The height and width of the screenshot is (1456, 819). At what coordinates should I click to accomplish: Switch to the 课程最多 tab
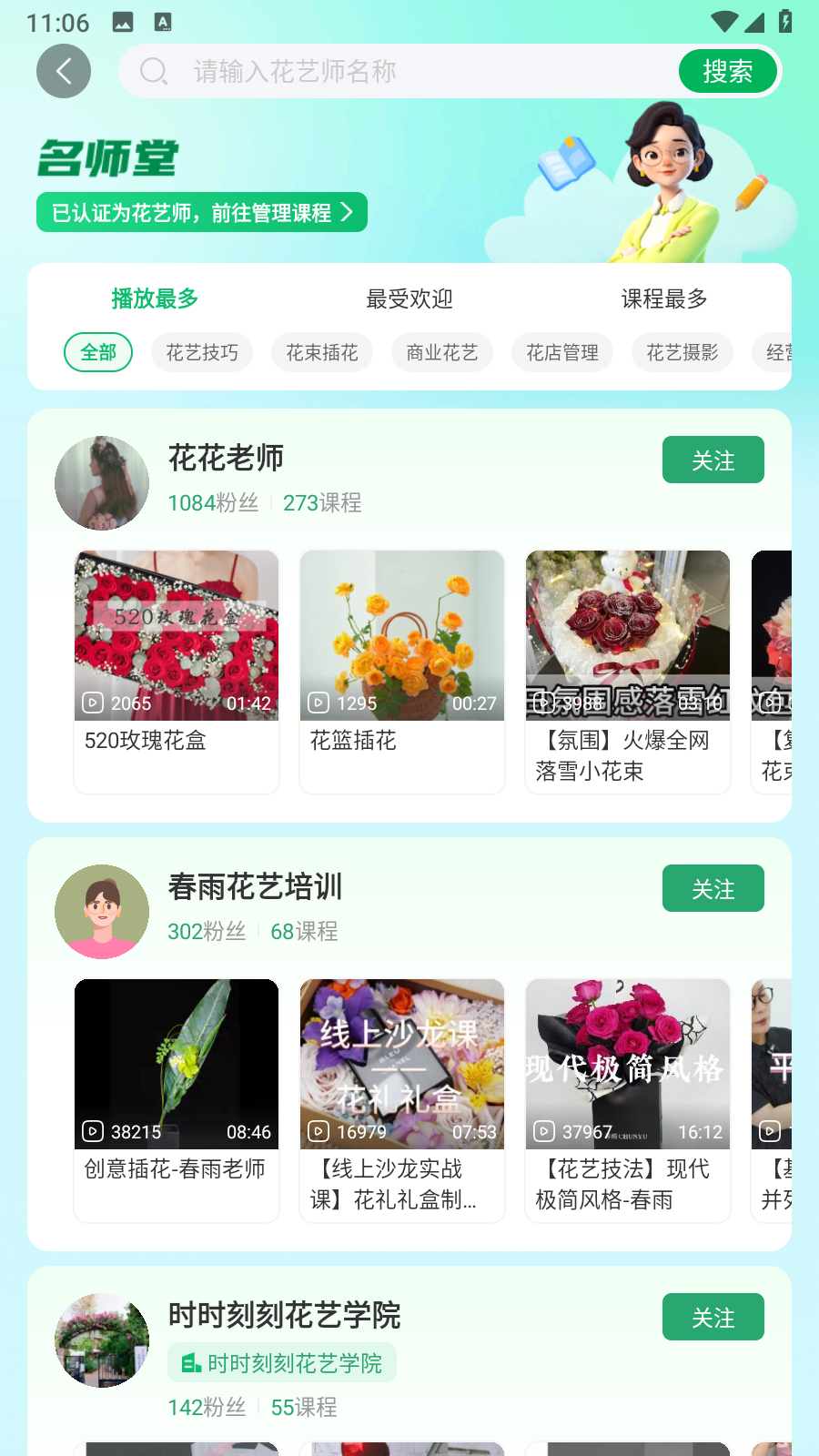664,298
